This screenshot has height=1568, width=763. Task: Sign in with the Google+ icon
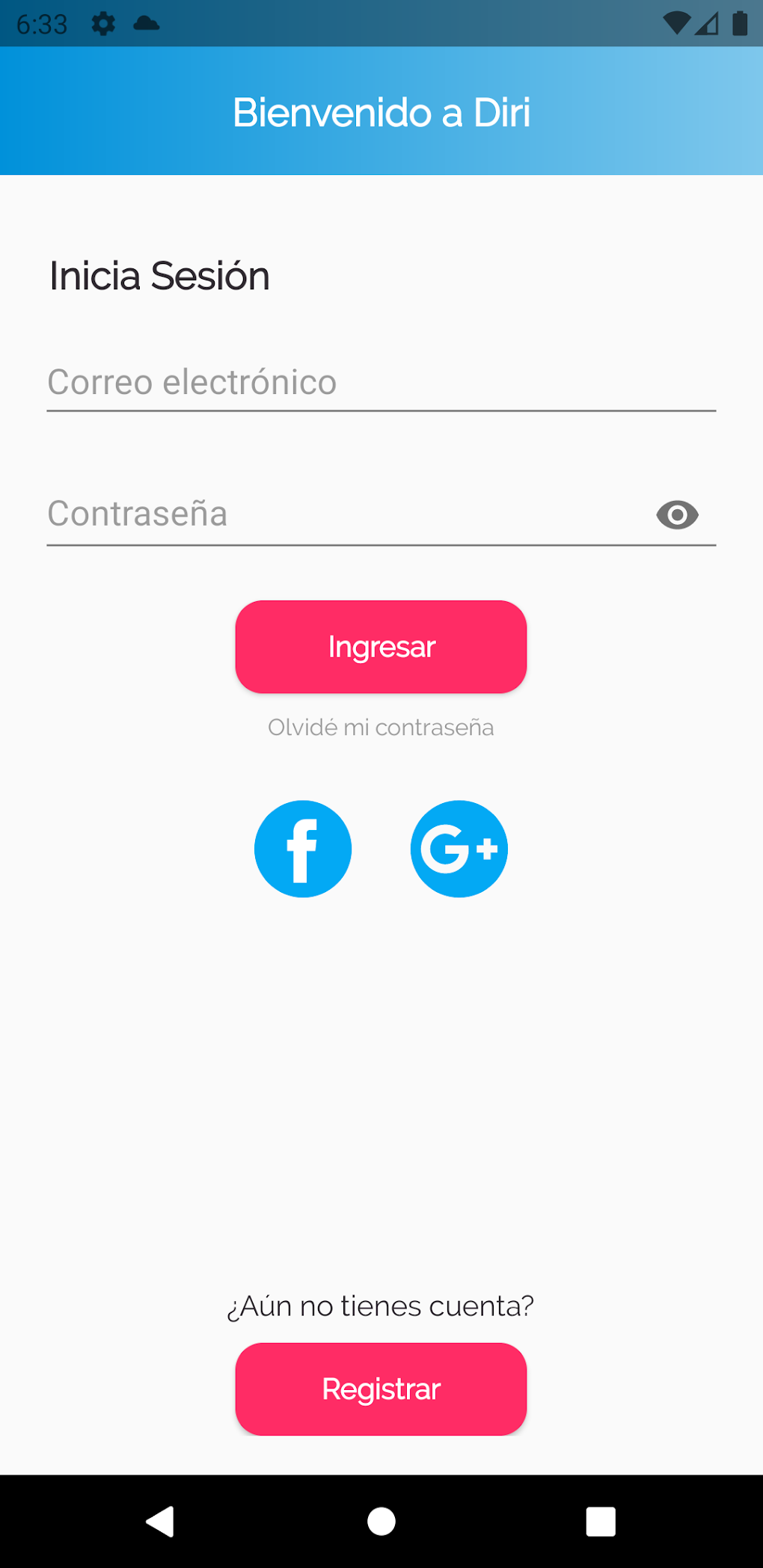(459, 849)
